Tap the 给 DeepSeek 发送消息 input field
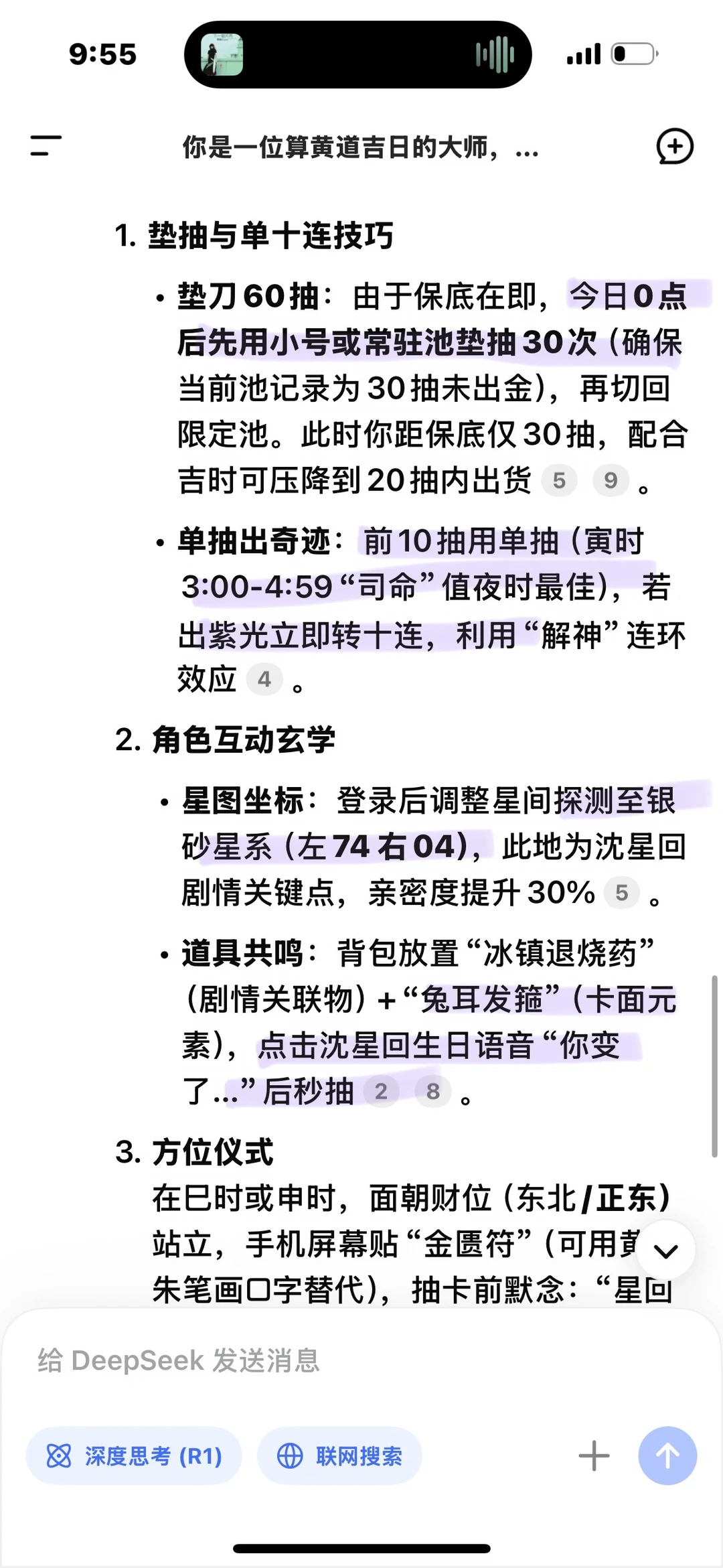The width and height of the screenshot is (723, 1568). [361, 1360]
